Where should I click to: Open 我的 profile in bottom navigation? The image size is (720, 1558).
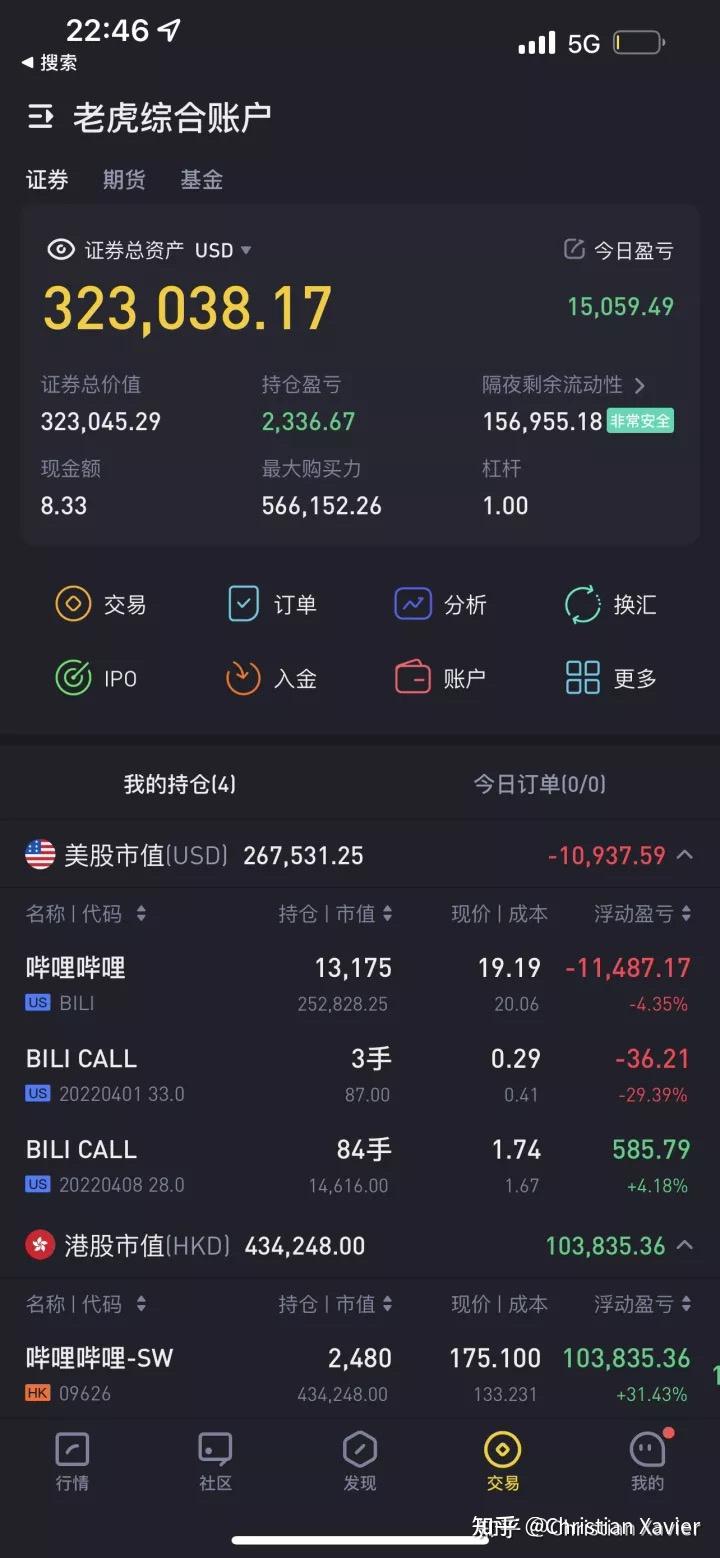click(648, 1465)
